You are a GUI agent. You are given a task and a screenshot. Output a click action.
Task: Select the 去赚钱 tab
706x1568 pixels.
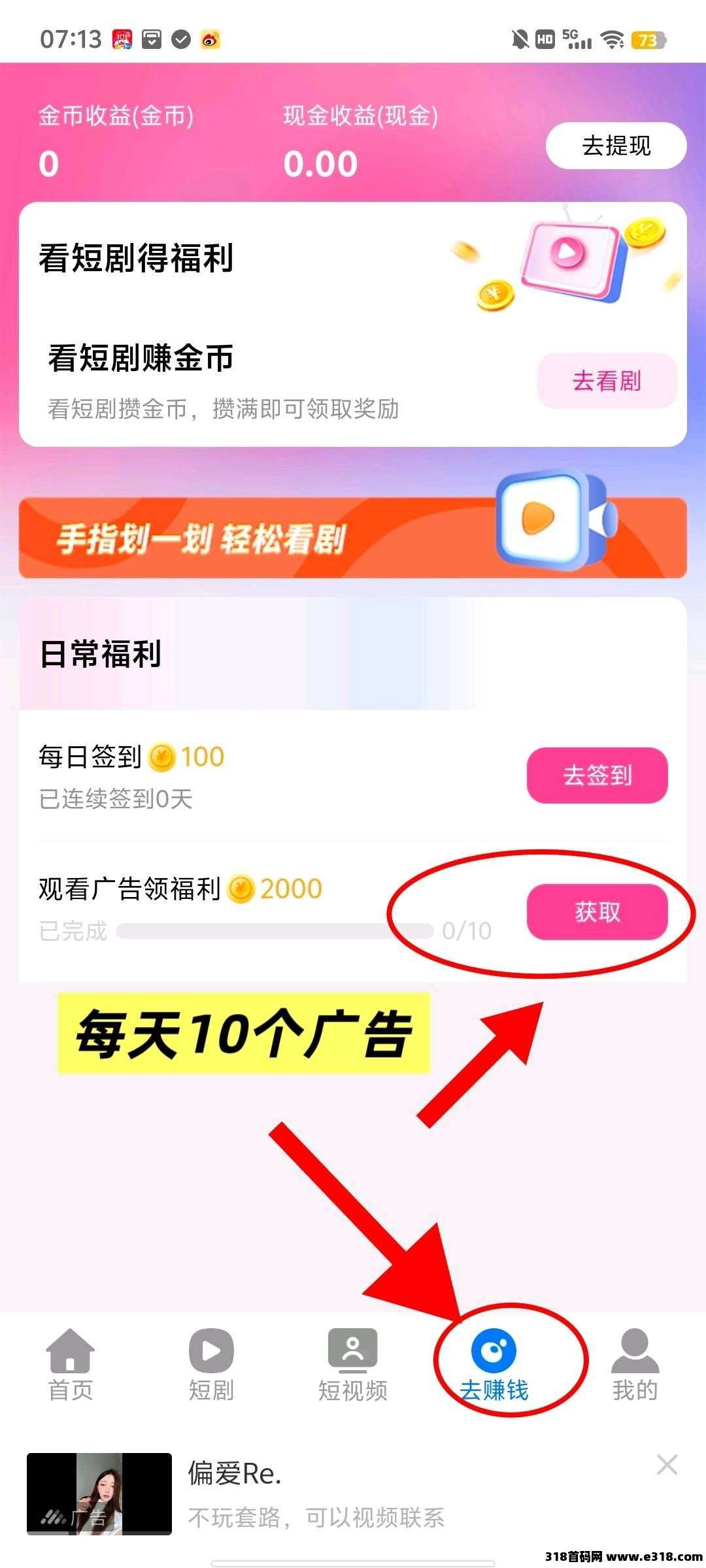pyautogui.click(x=494, y=1365)
